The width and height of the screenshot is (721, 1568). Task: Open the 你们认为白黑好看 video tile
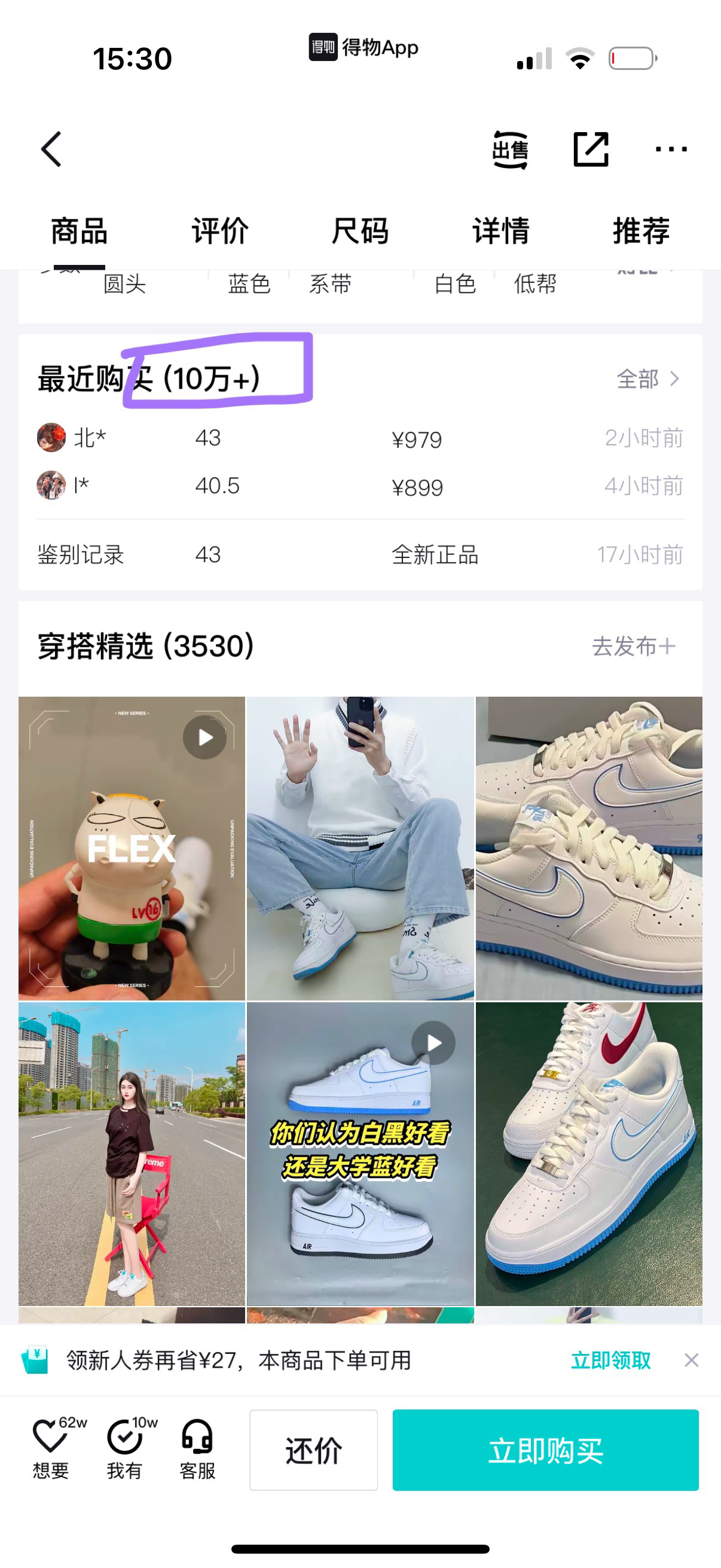pos(360,1154)
